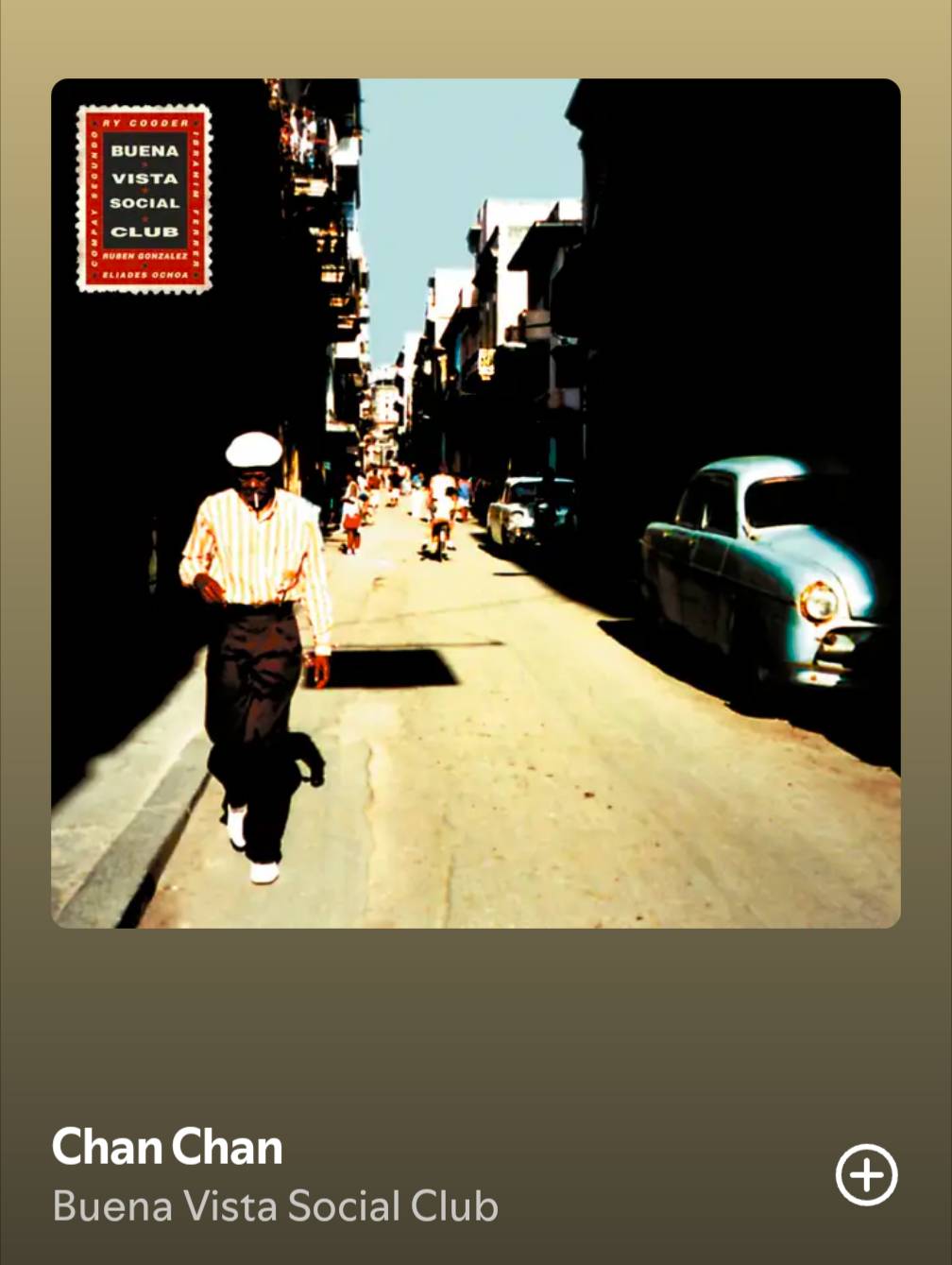The width and height of the screenshot is (952, 1265).
Task: Tap the Buena Vista Social Club album artwork
Action: point(475,503)
